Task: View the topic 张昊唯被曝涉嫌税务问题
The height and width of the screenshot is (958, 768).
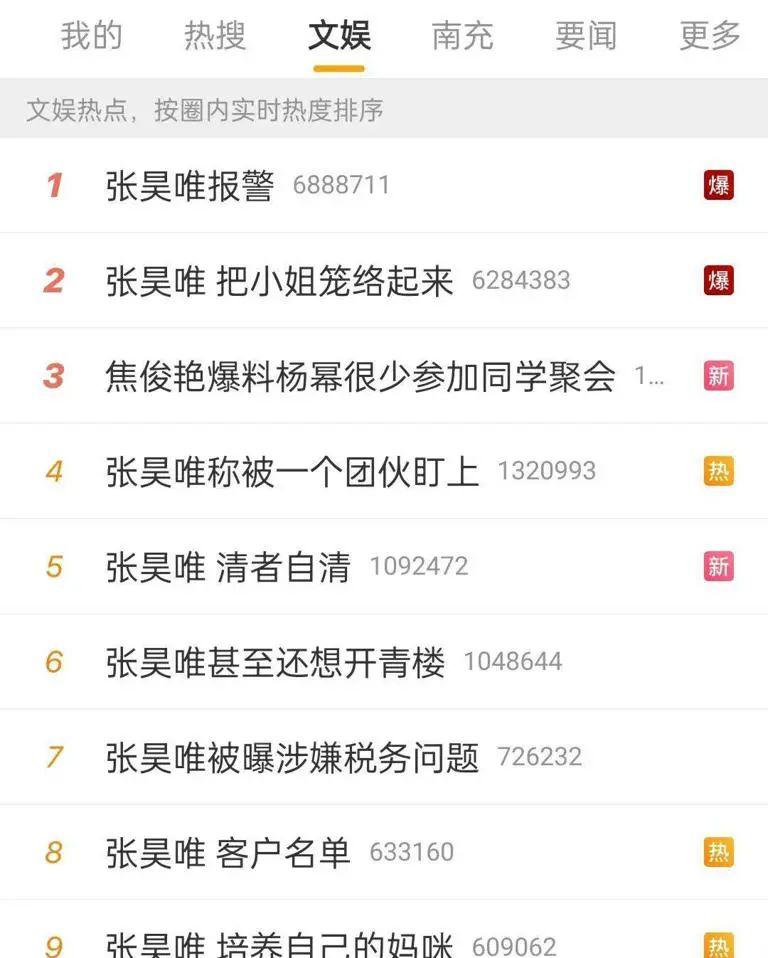Action: point(292,757)
